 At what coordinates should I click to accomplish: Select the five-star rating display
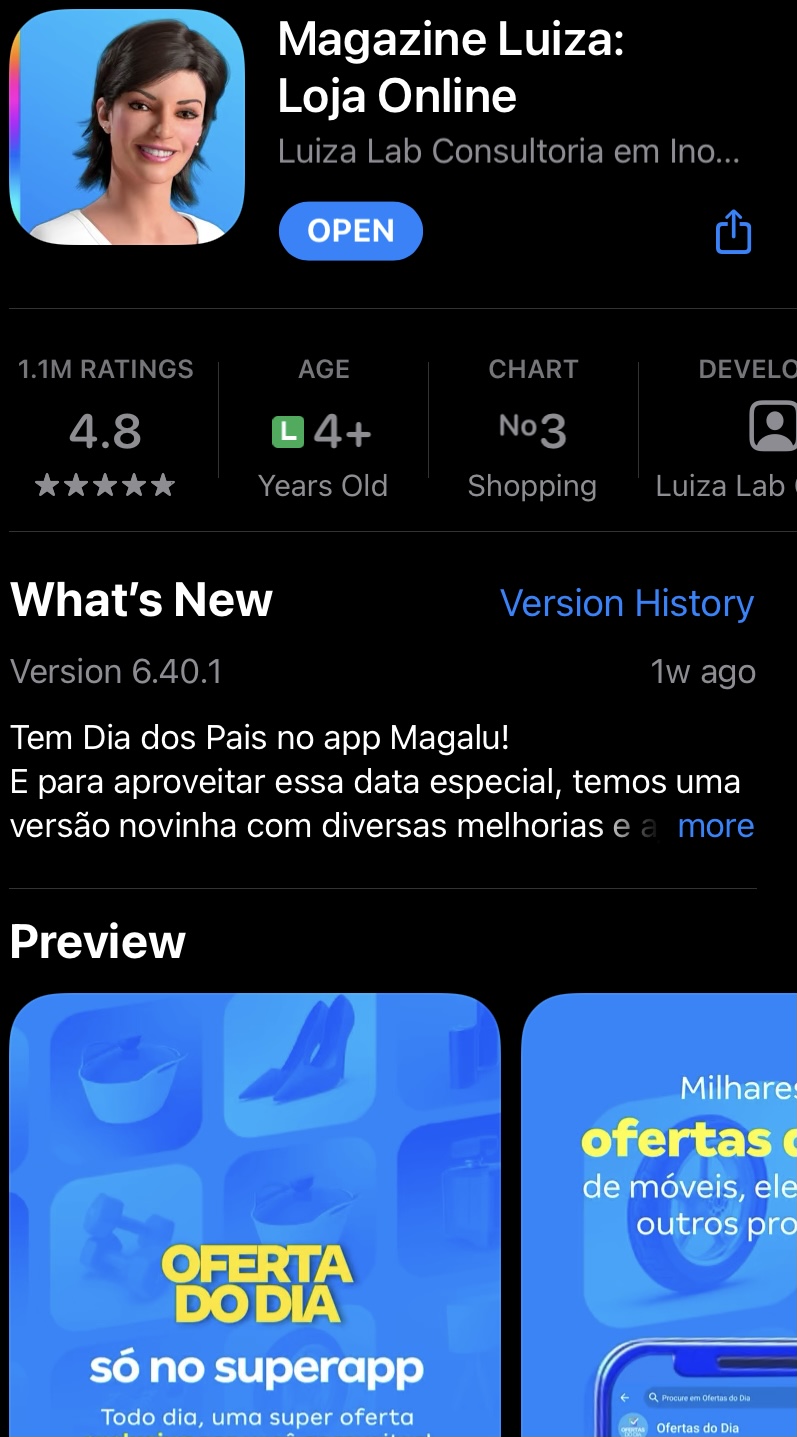[105, 485]
